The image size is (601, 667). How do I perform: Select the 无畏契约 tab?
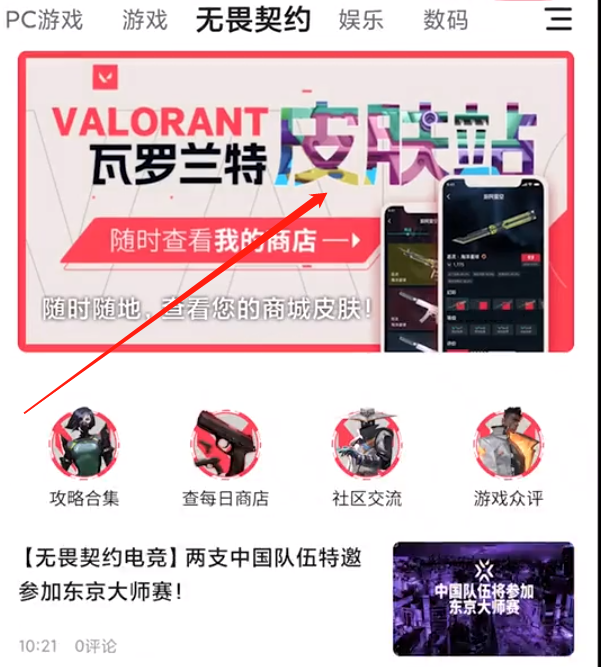(253, 18)
